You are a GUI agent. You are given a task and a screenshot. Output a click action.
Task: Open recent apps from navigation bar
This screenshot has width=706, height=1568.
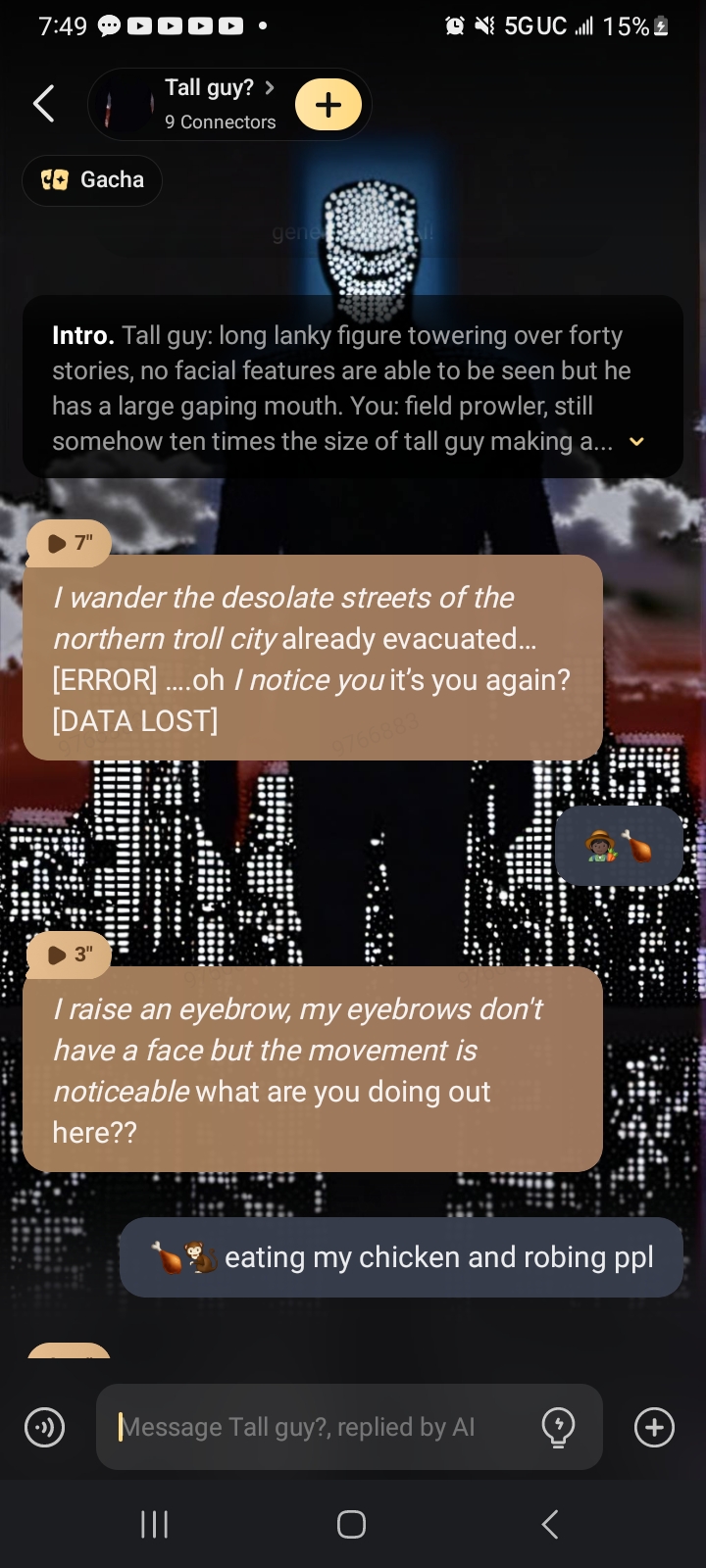(154, 1524)
